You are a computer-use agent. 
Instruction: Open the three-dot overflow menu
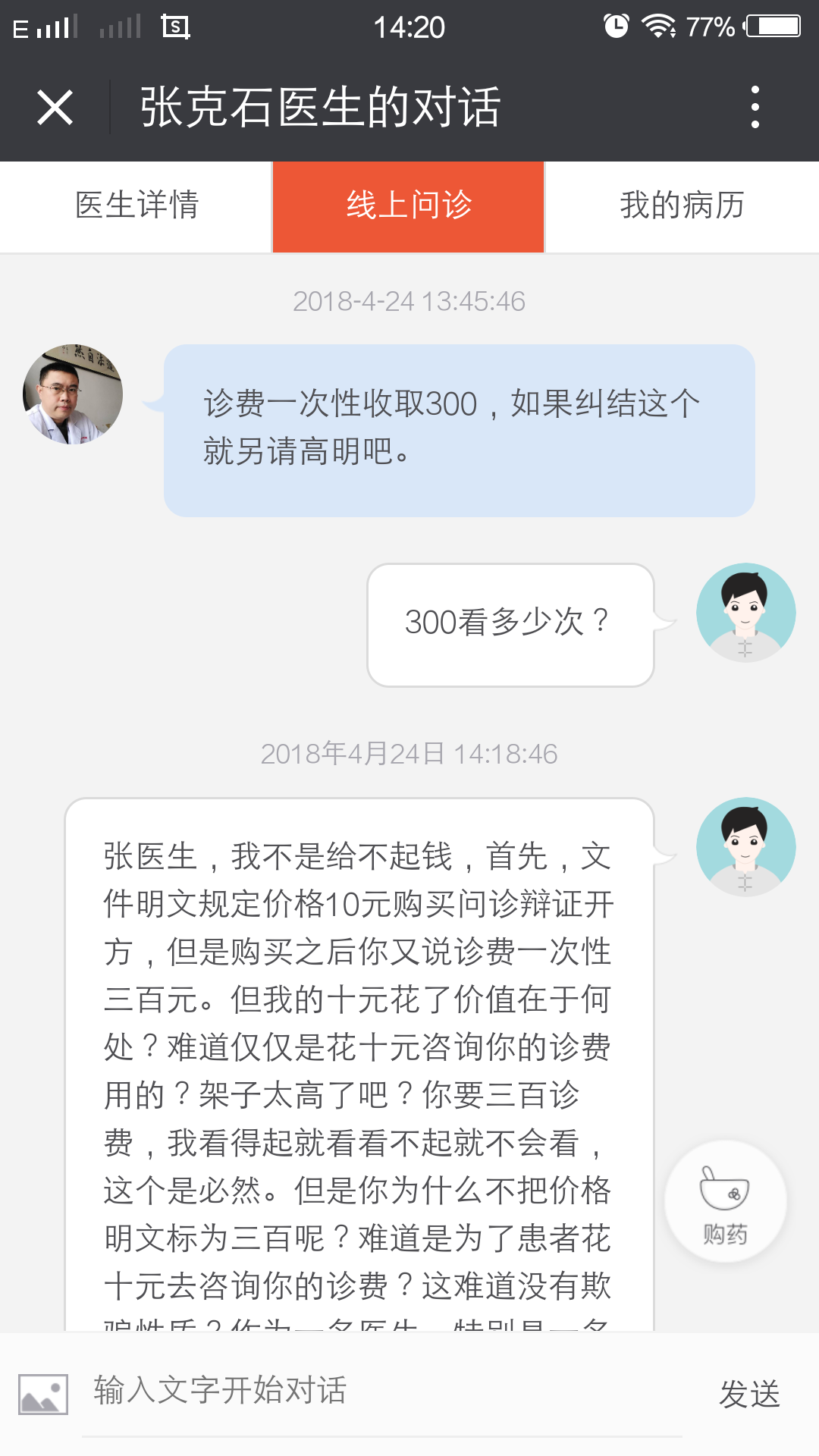pos(755,107)
